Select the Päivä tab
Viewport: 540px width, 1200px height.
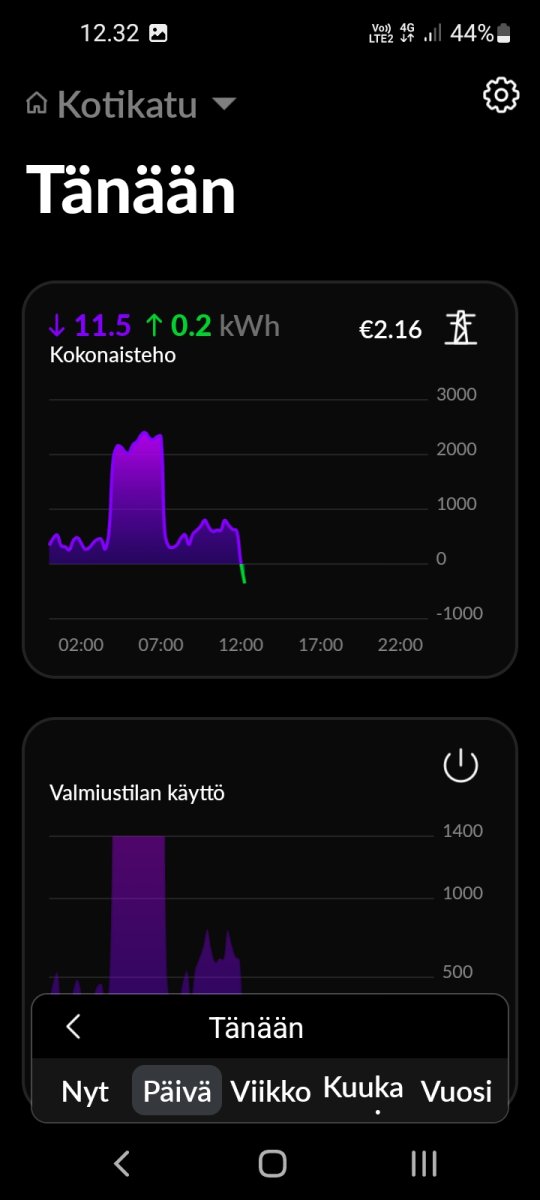(177, 1091)
